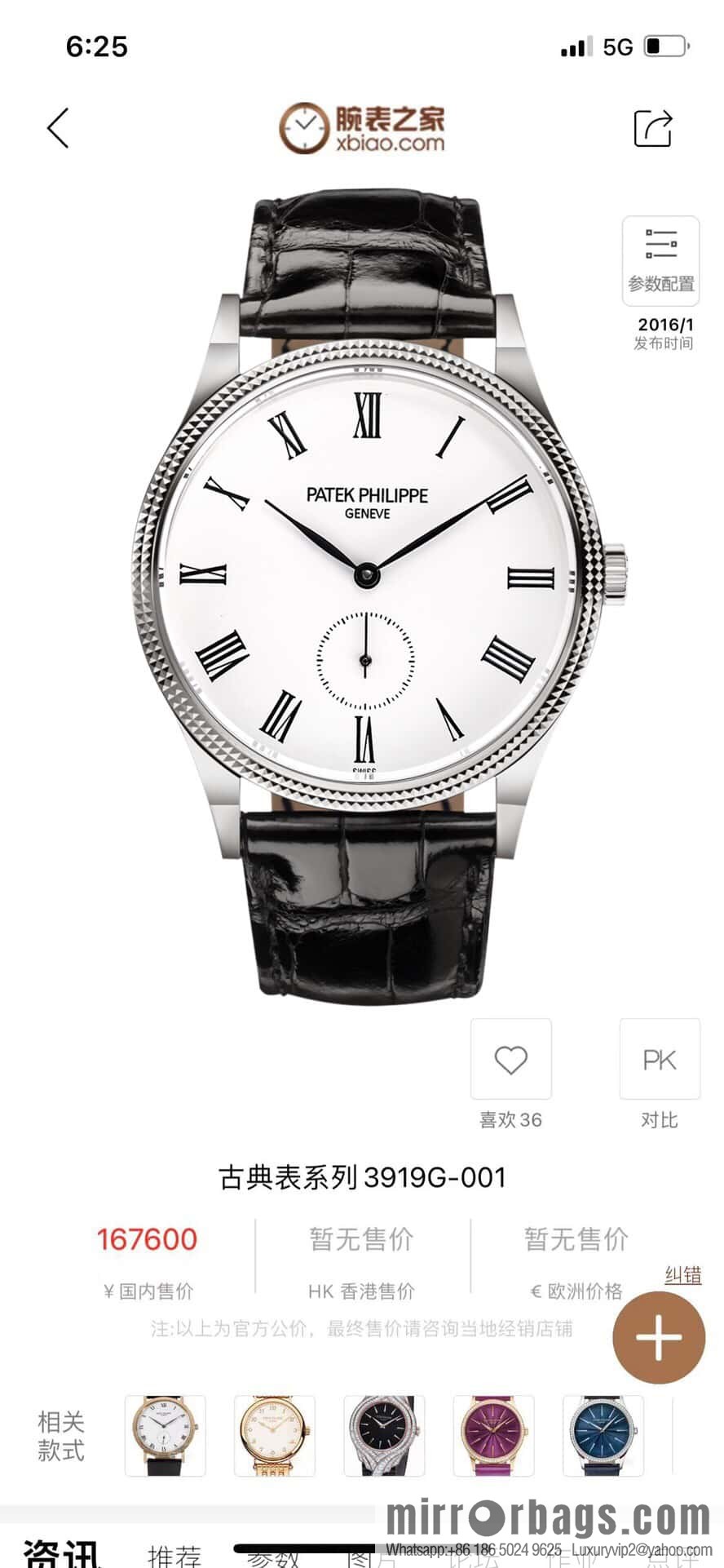Open related gold bracelet watch
Screen dimensions: 724x1568
[x=274, y=1436]
